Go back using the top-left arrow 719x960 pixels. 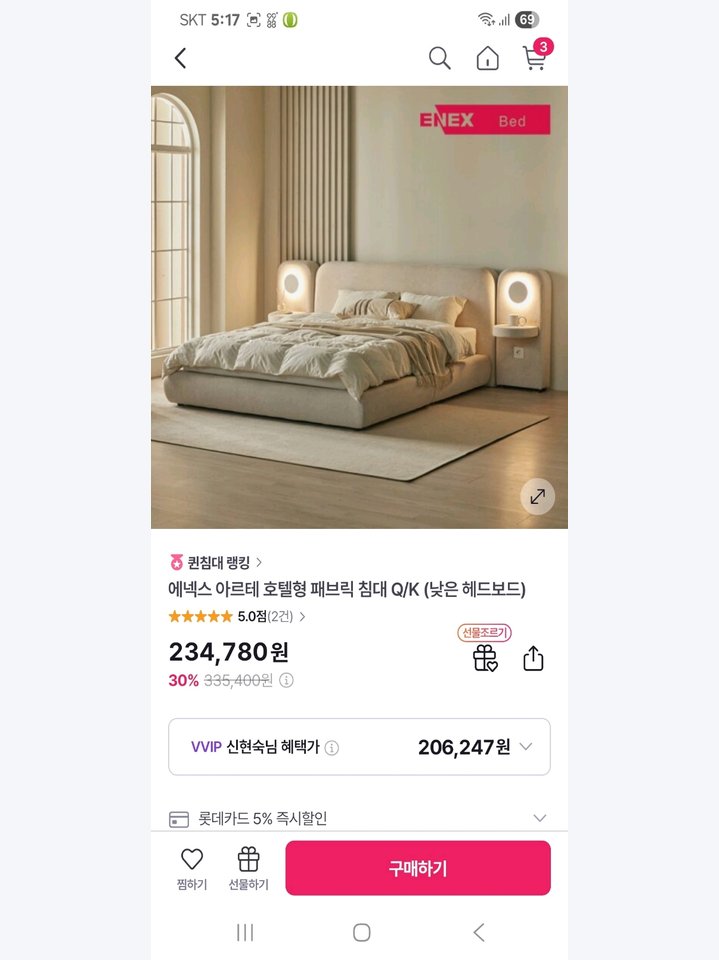180,58
